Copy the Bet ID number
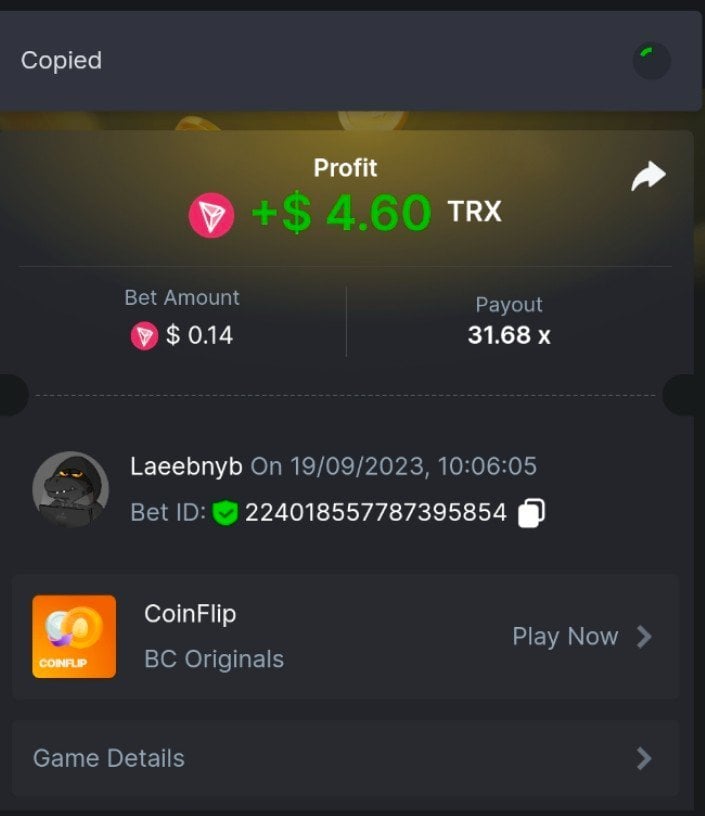Image resolution: width=705 pixels, height=816 pixels. pos(531,514)
